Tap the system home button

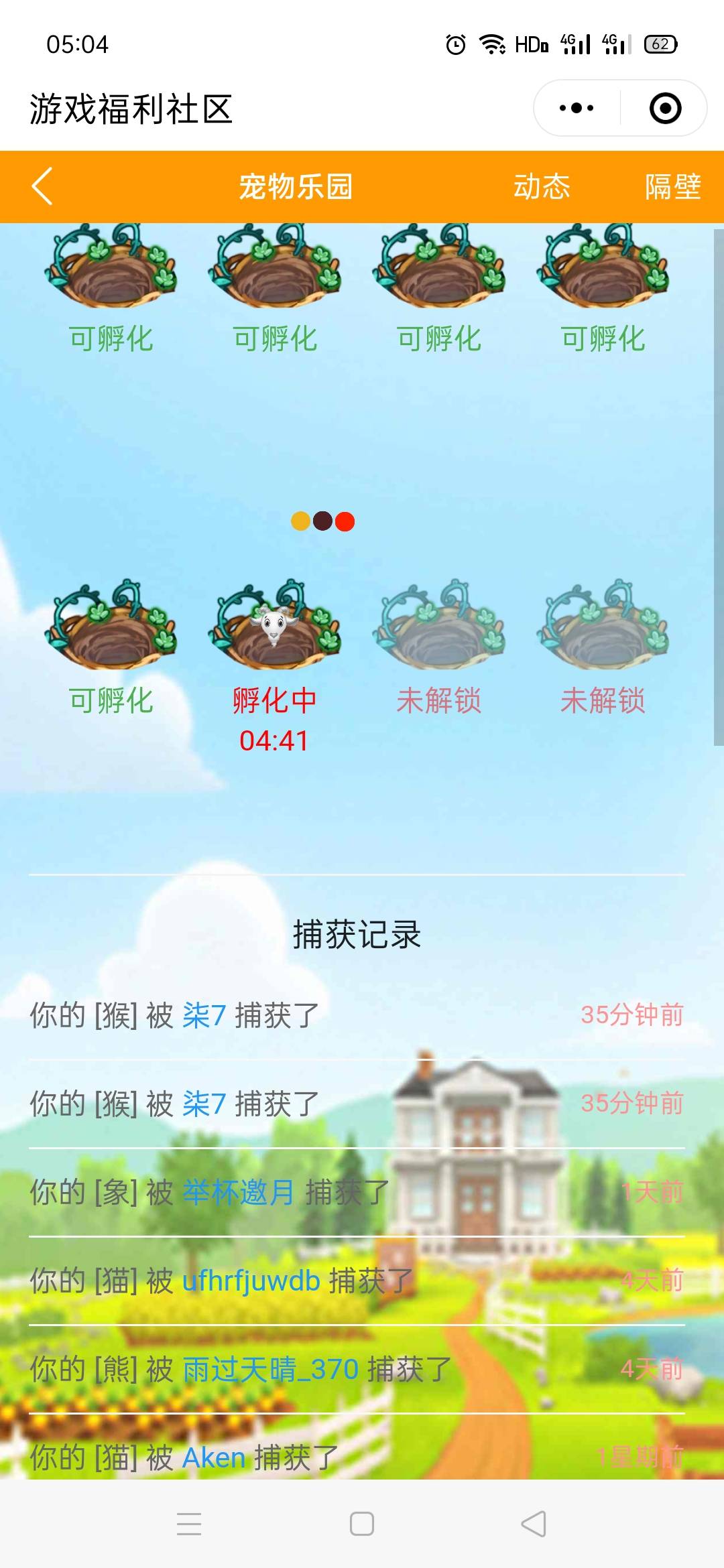(362, 1524)
